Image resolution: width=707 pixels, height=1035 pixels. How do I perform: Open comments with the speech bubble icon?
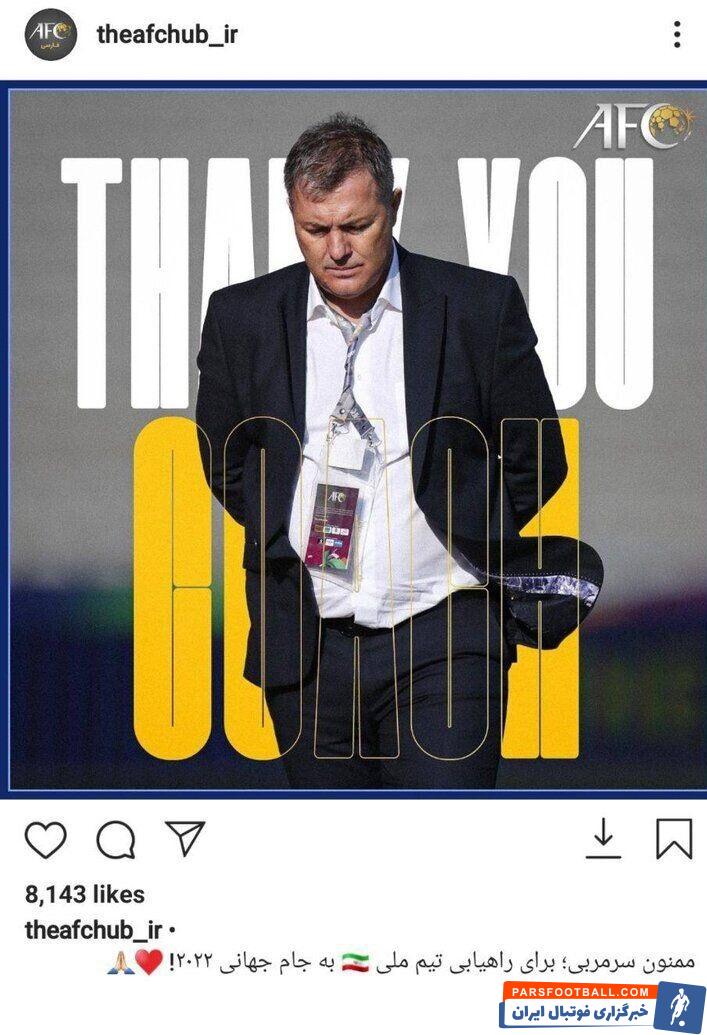116,840
